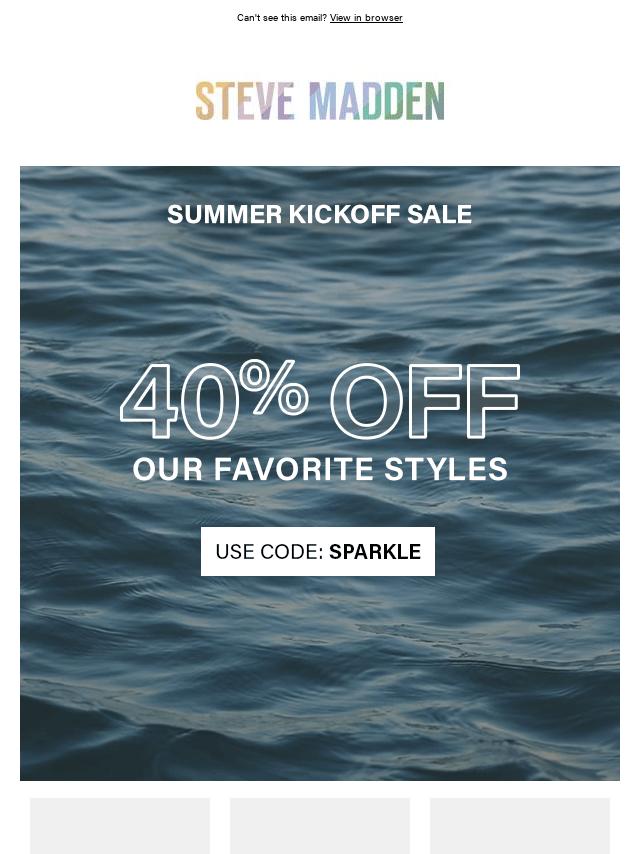Tap the USE CODE: SPARKLE button
The height and width of the screenshot is (854, 640).
318,552
